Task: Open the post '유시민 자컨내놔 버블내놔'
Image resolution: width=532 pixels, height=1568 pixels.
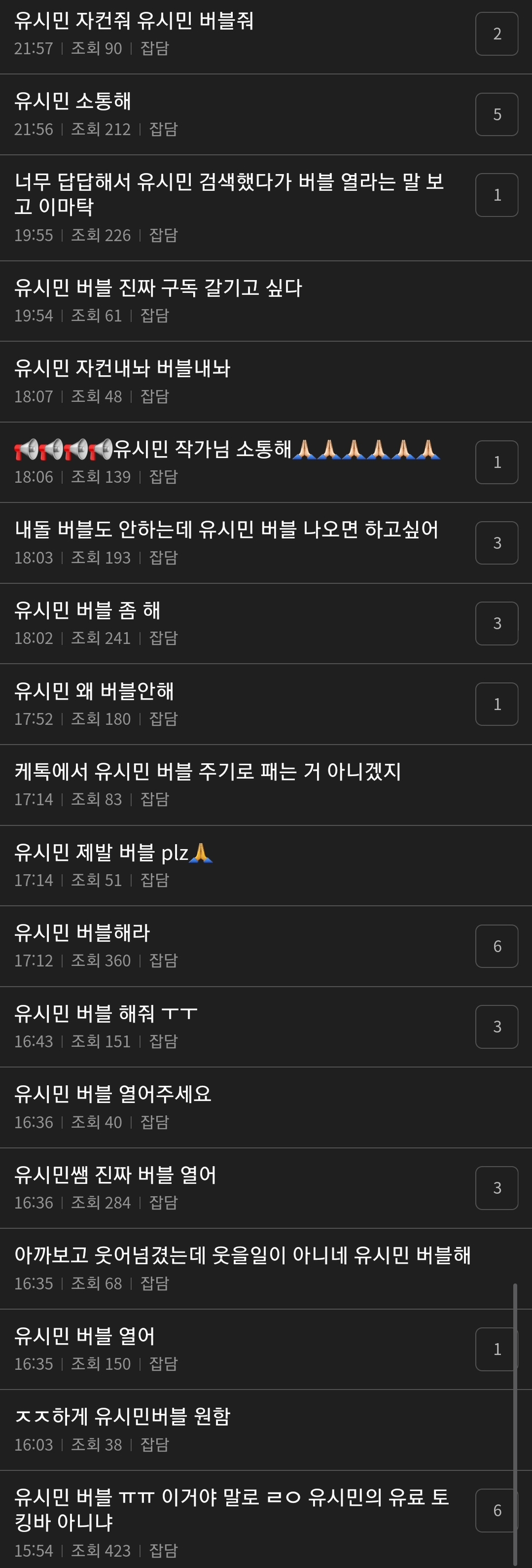Action: pyautogui.click(x=122, y=369)
